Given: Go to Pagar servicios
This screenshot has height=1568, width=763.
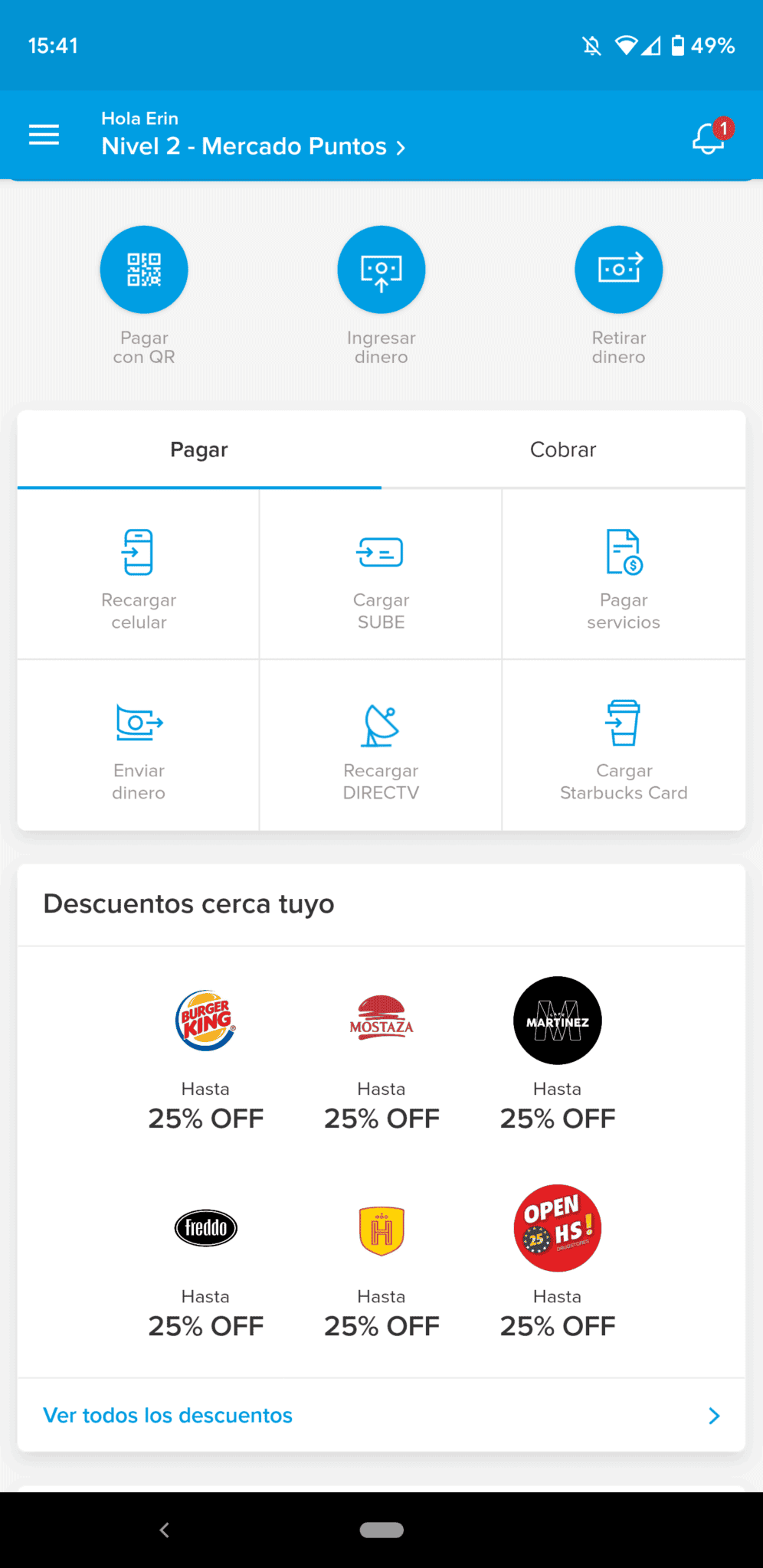Looking at the screenshot, I should click(x=624, y=575).
